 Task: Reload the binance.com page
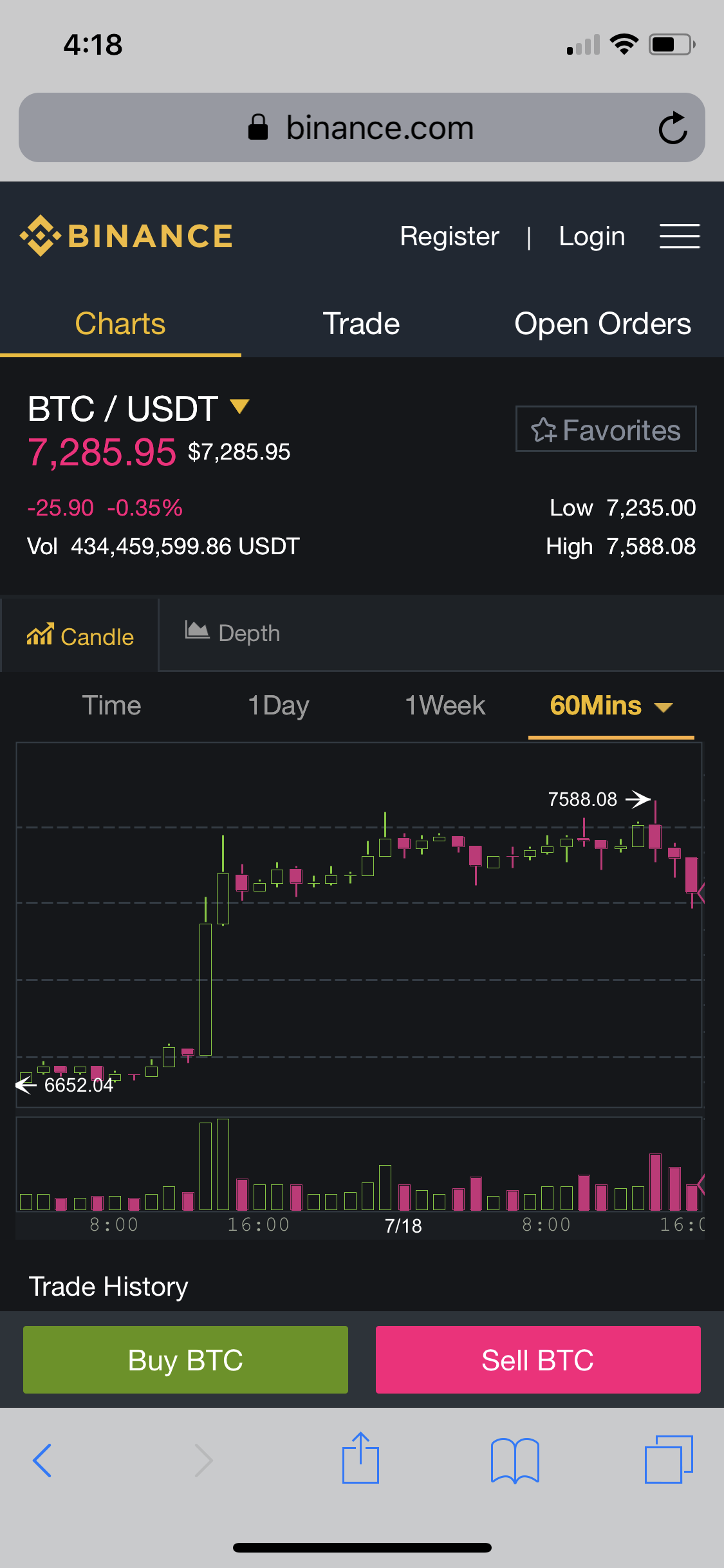click(x=673, y=128)
